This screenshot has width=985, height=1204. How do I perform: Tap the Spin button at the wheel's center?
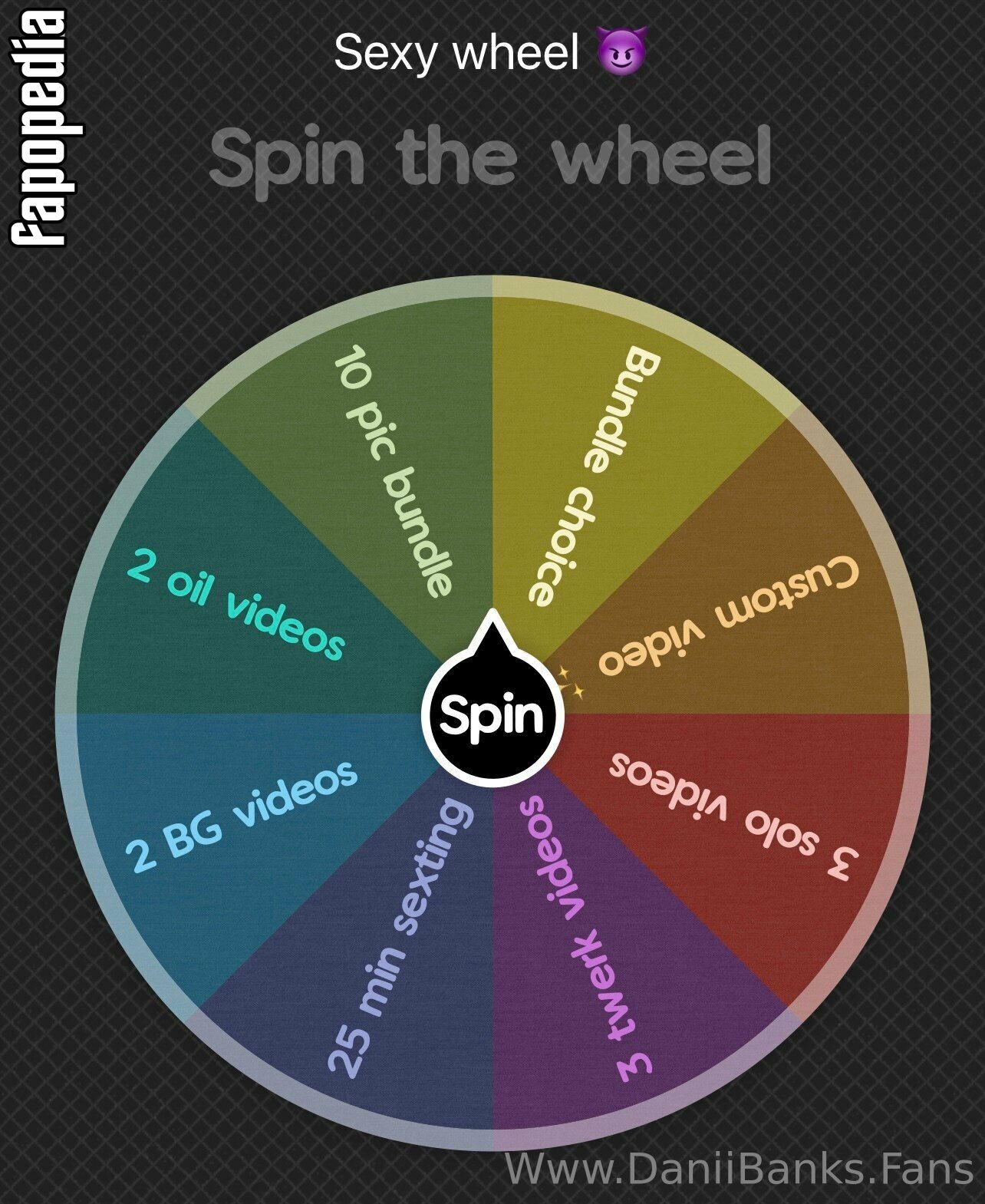point(492,714)
